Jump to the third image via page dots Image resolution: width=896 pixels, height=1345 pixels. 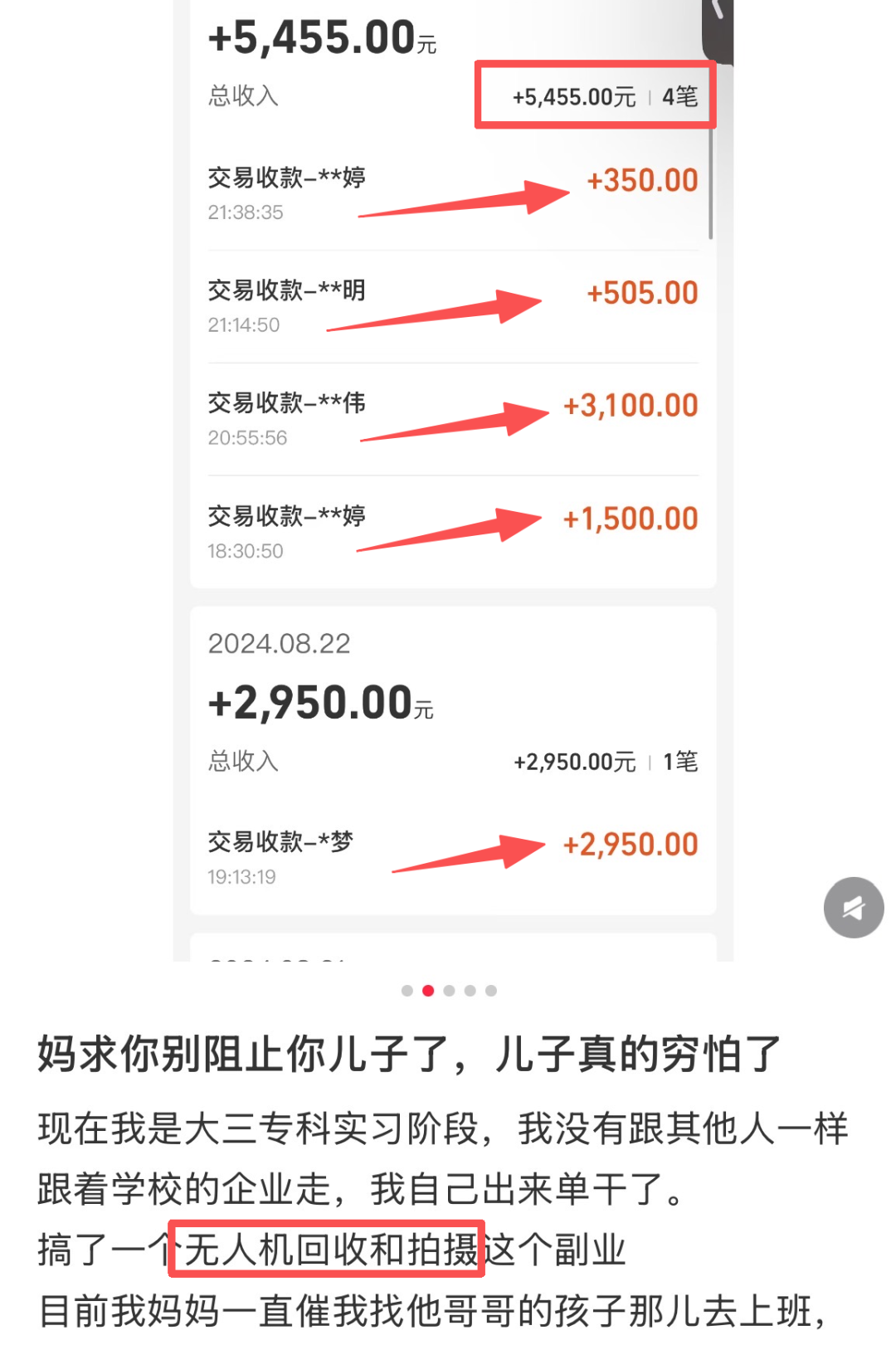pyautogui.click(x=449, y=991)
